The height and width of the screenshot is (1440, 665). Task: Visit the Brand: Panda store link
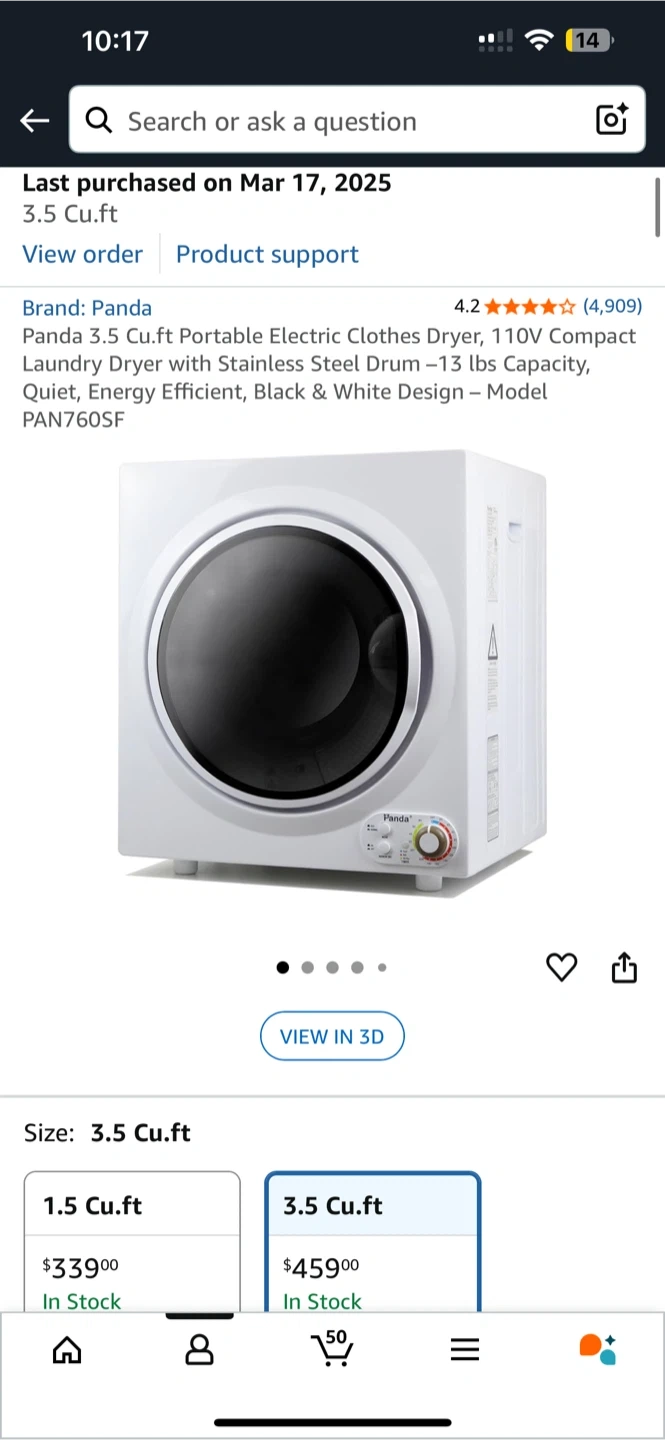(x=87, y=308)
